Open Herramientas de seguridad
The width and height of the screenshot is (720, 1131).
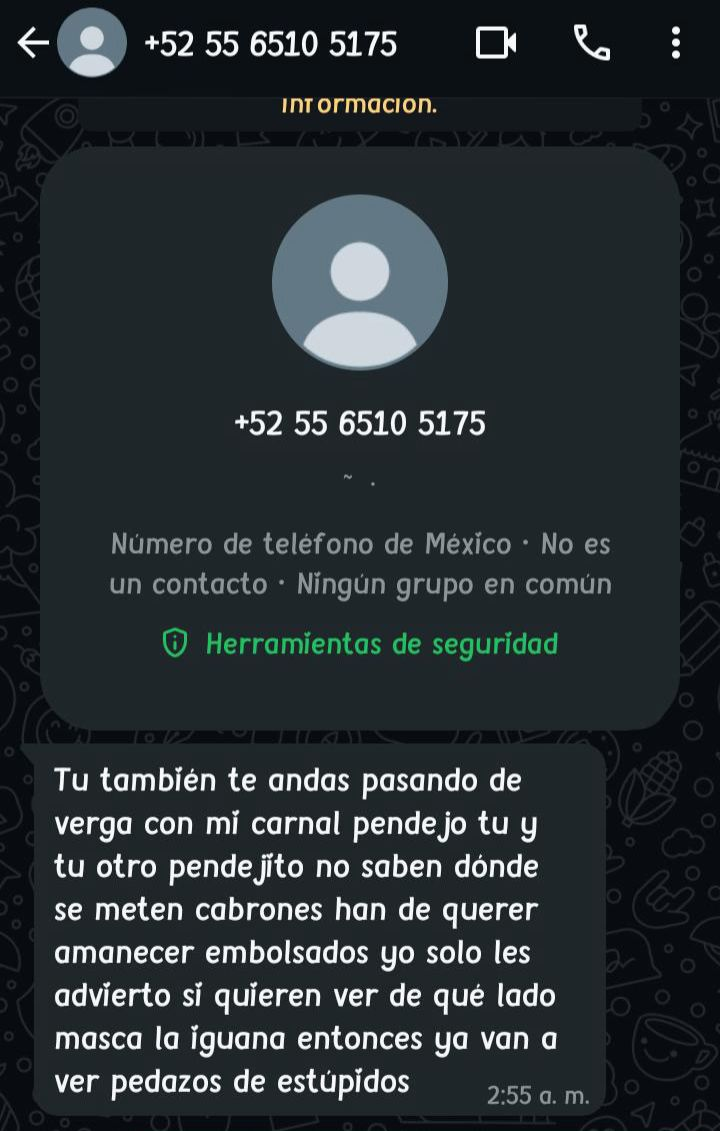[x=360, y=644]
